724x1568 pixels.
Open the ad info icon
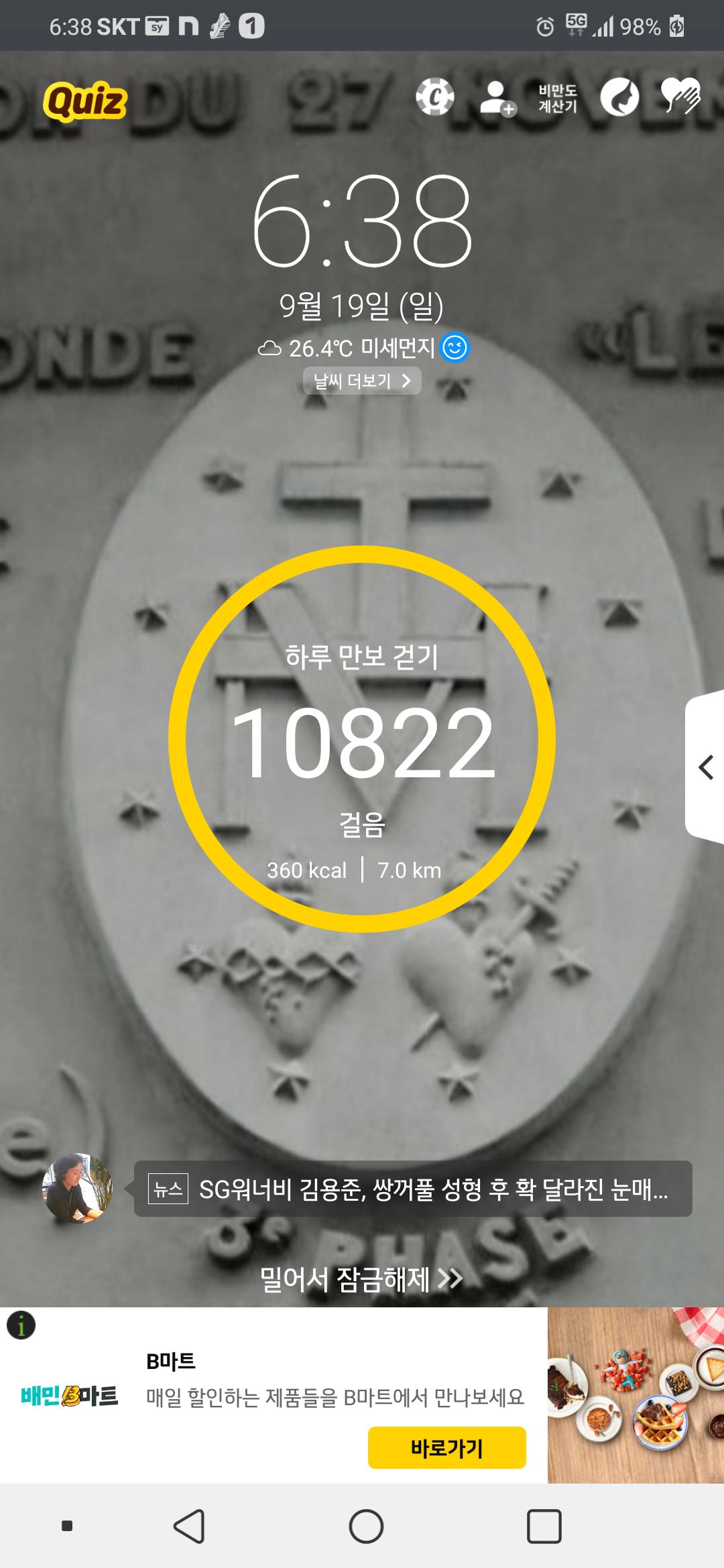(x=21, y=1325)
